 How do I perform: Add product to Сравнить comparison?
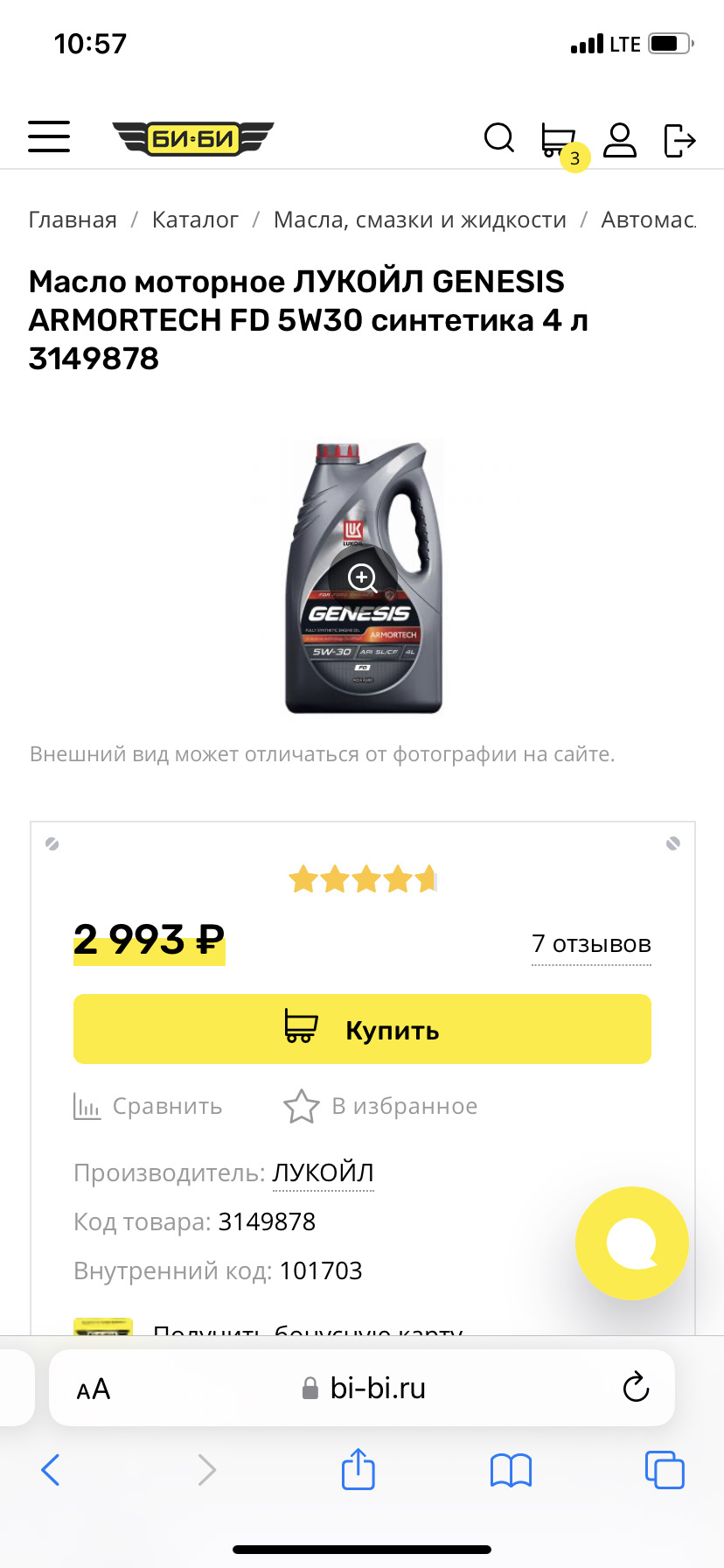coord(148,1106)
